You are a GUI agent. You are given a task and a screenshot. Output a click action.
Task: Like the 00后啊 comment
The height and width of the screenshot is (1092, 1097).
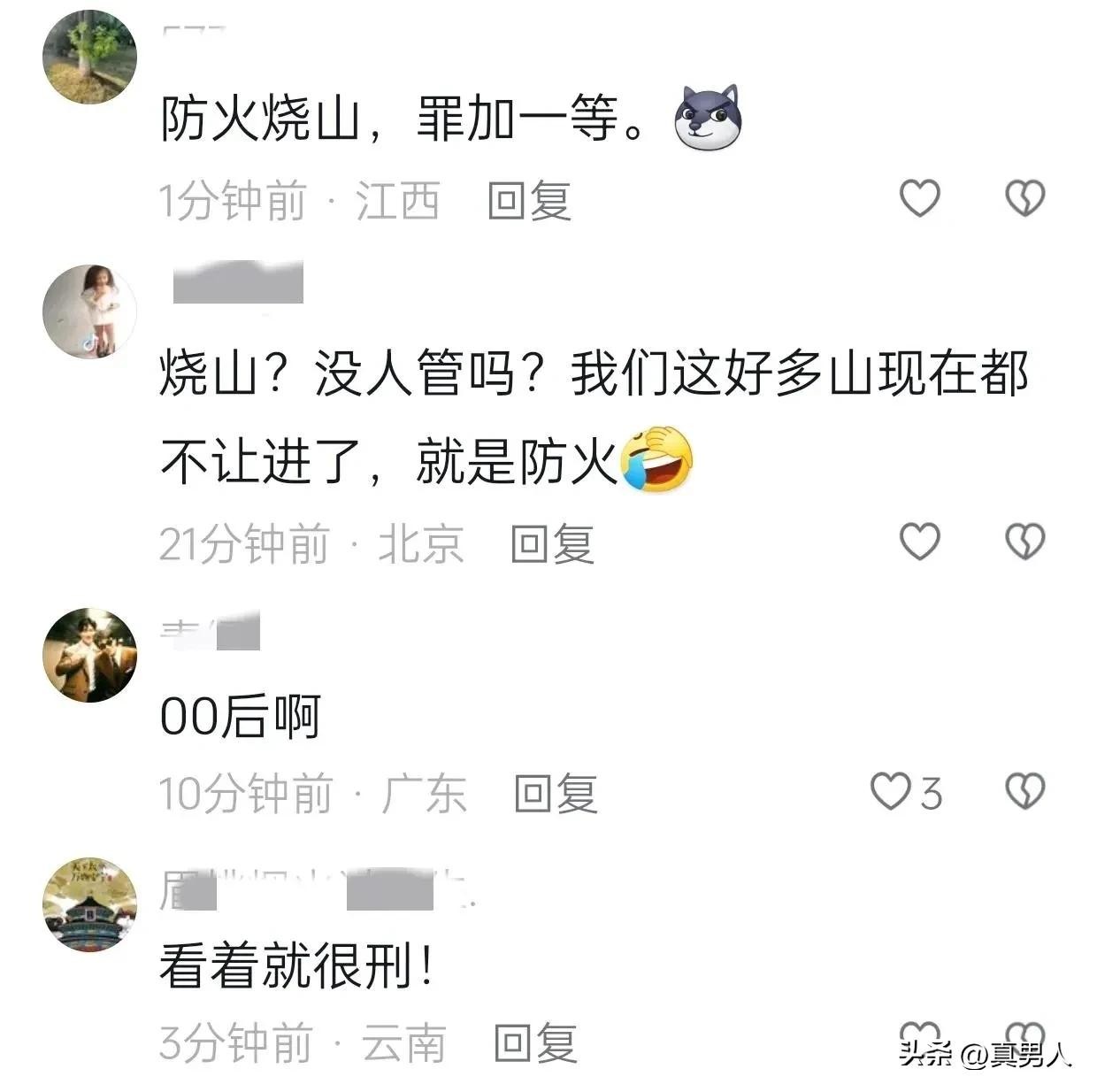click(890, 791)
